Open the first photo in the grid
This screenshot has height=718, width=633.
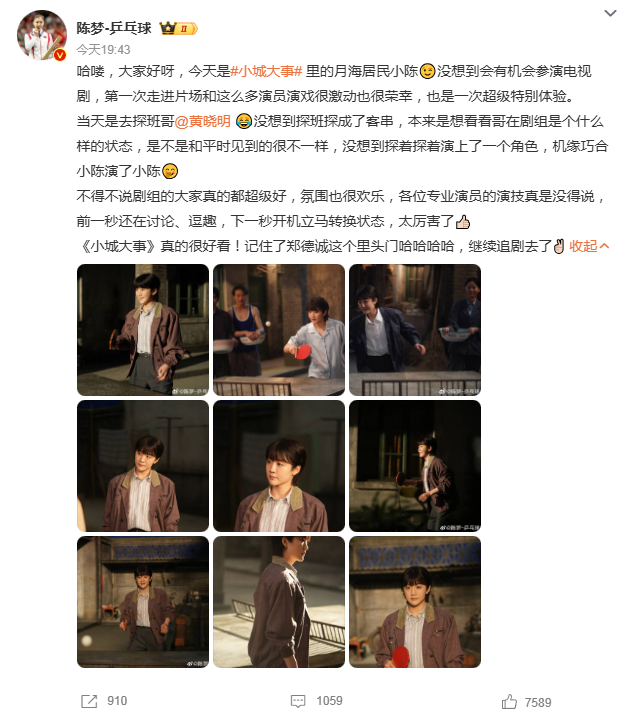(x=143, y=330)
